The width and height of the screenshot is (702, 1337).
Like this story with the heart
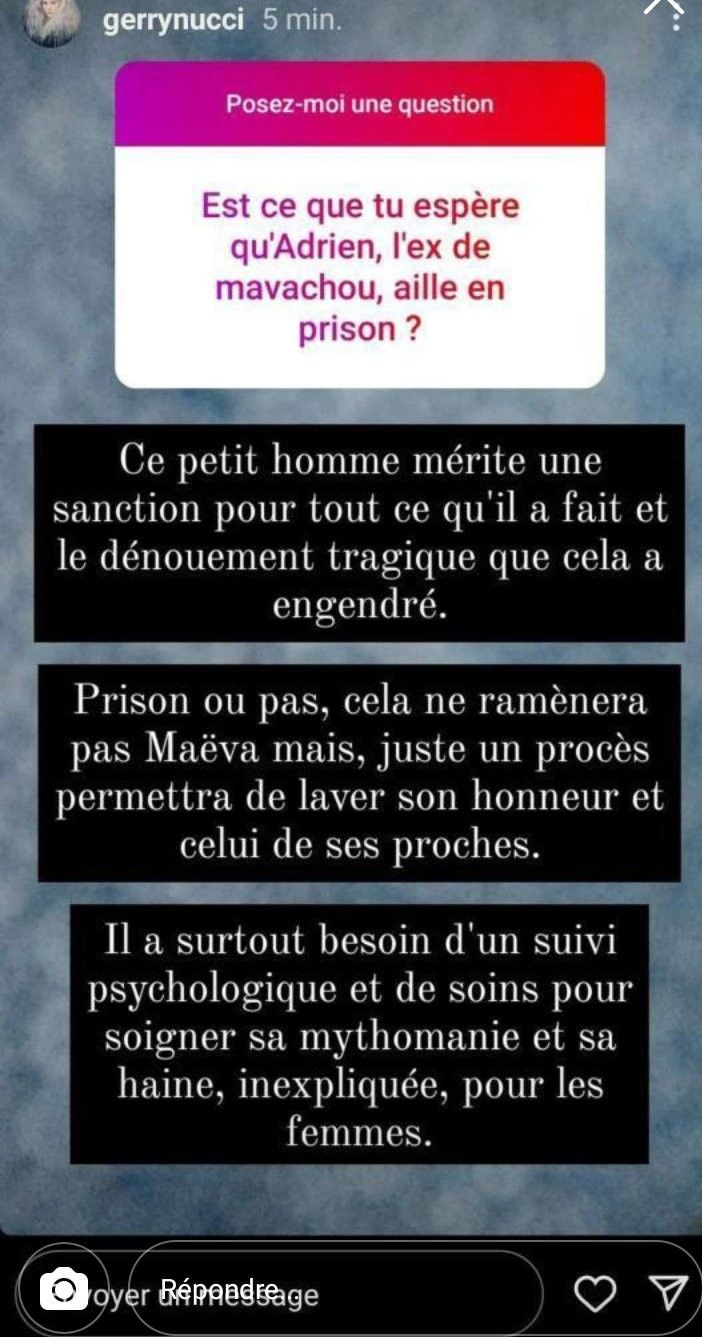[x=596, y=1293]
